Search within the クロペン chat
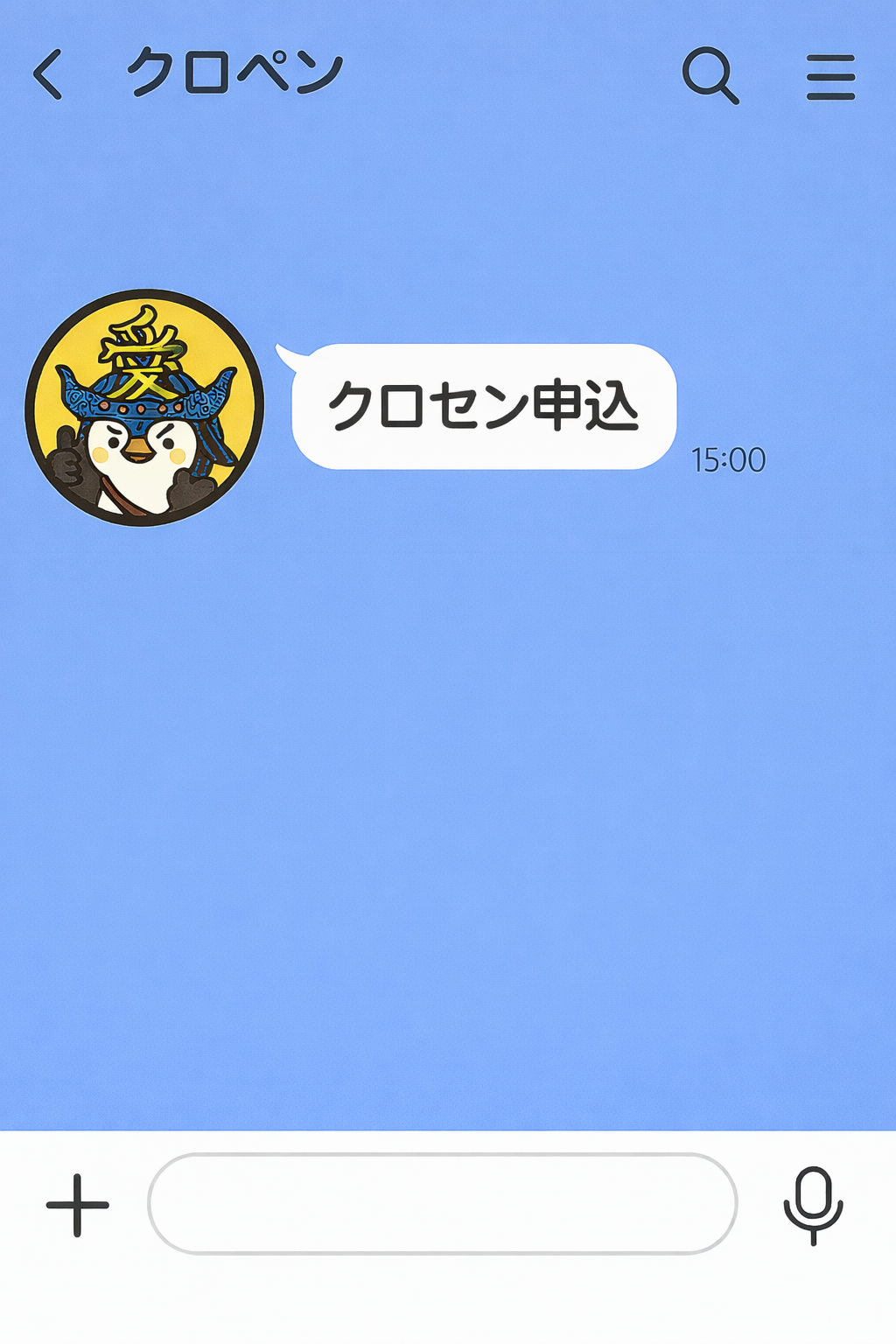 click(x=710, y=75)
